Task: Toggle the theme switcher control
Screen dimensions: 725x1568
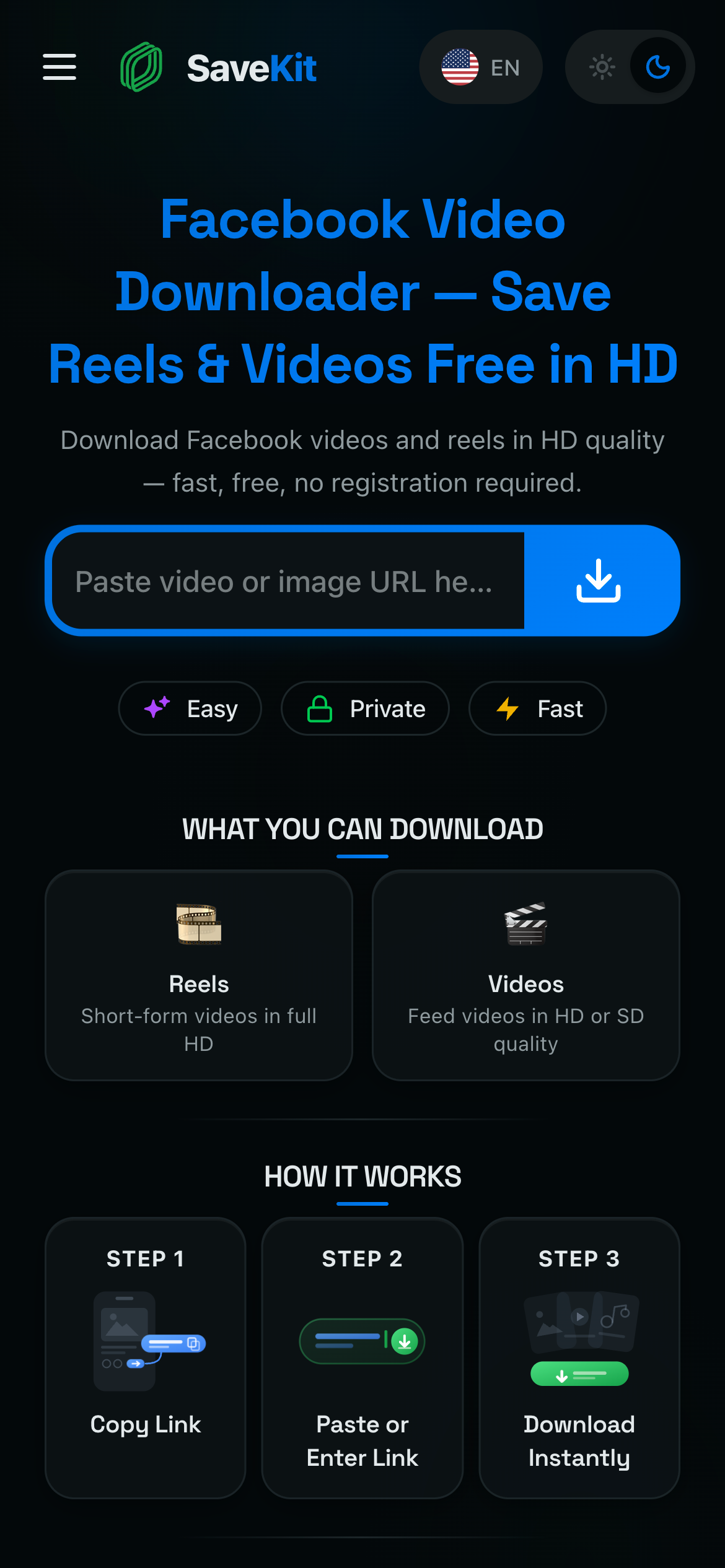Action: 630,66
